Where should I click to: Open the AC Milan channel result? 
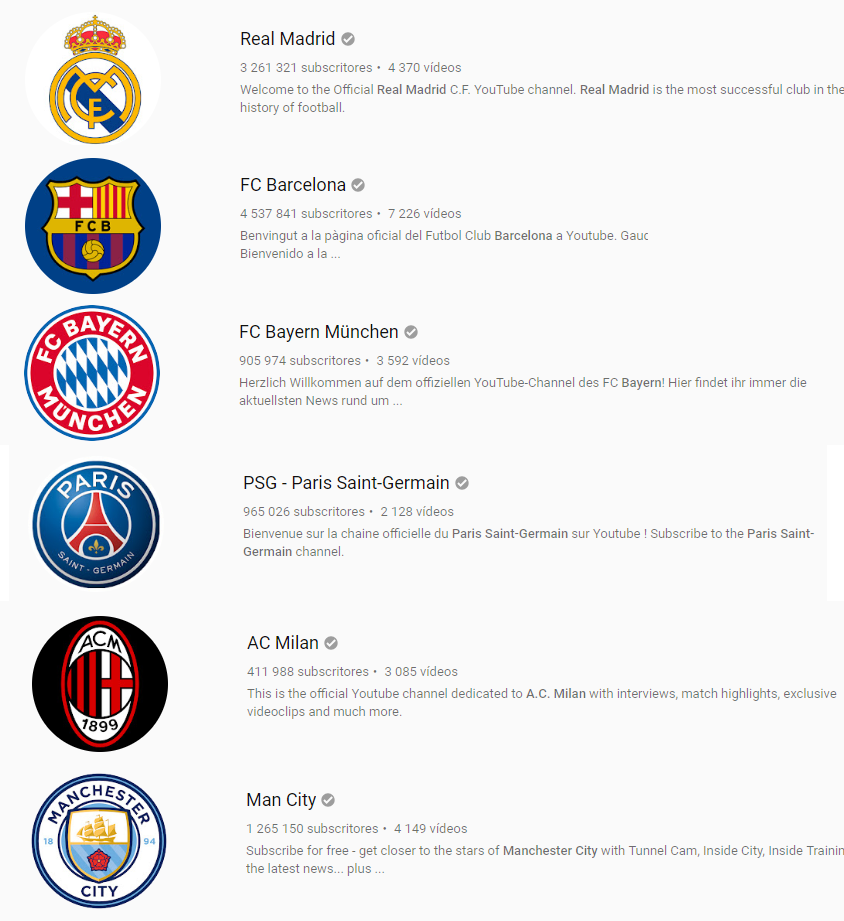pyautogui.click(x=283, y=643)
